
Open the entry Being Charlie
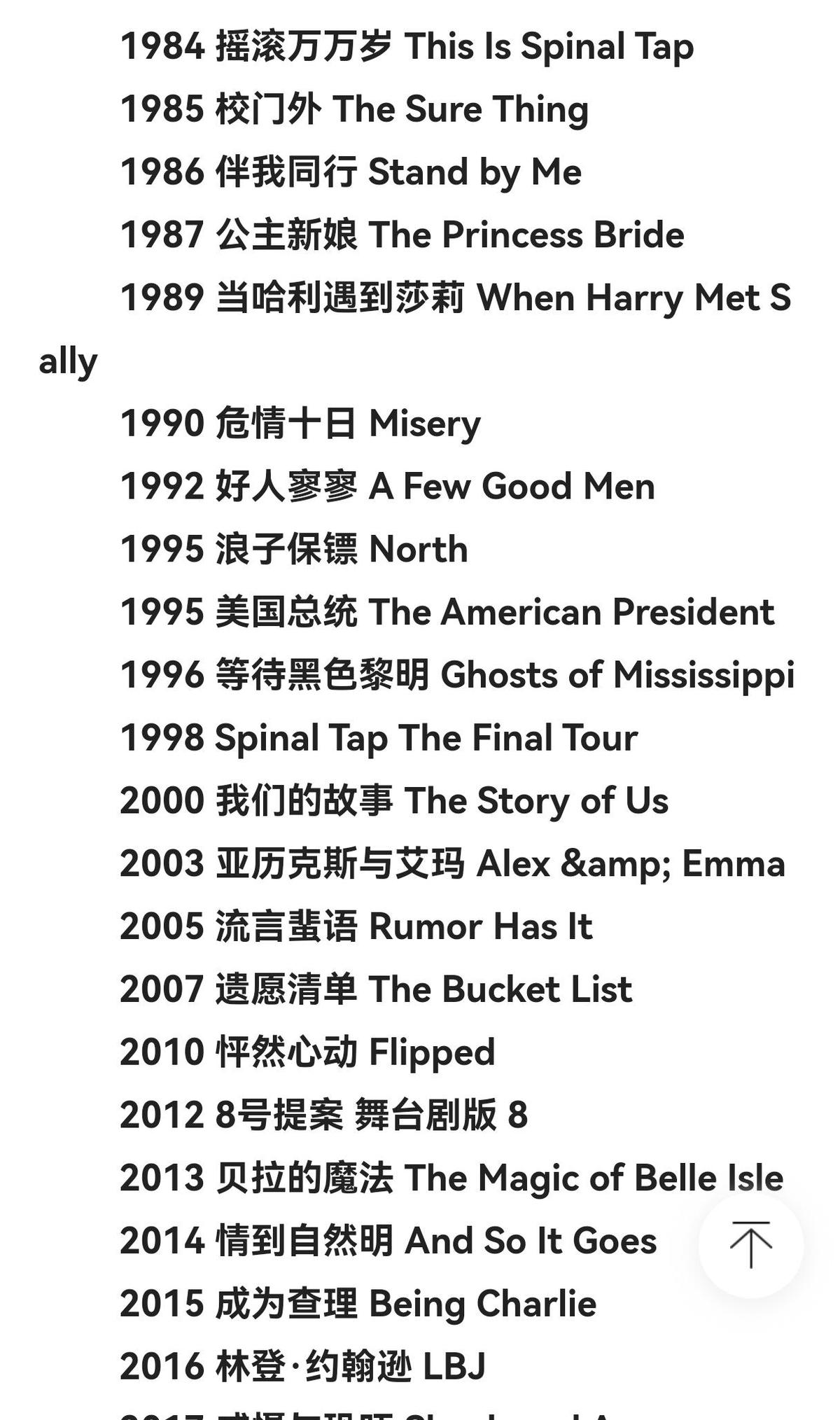[357, 1304]
